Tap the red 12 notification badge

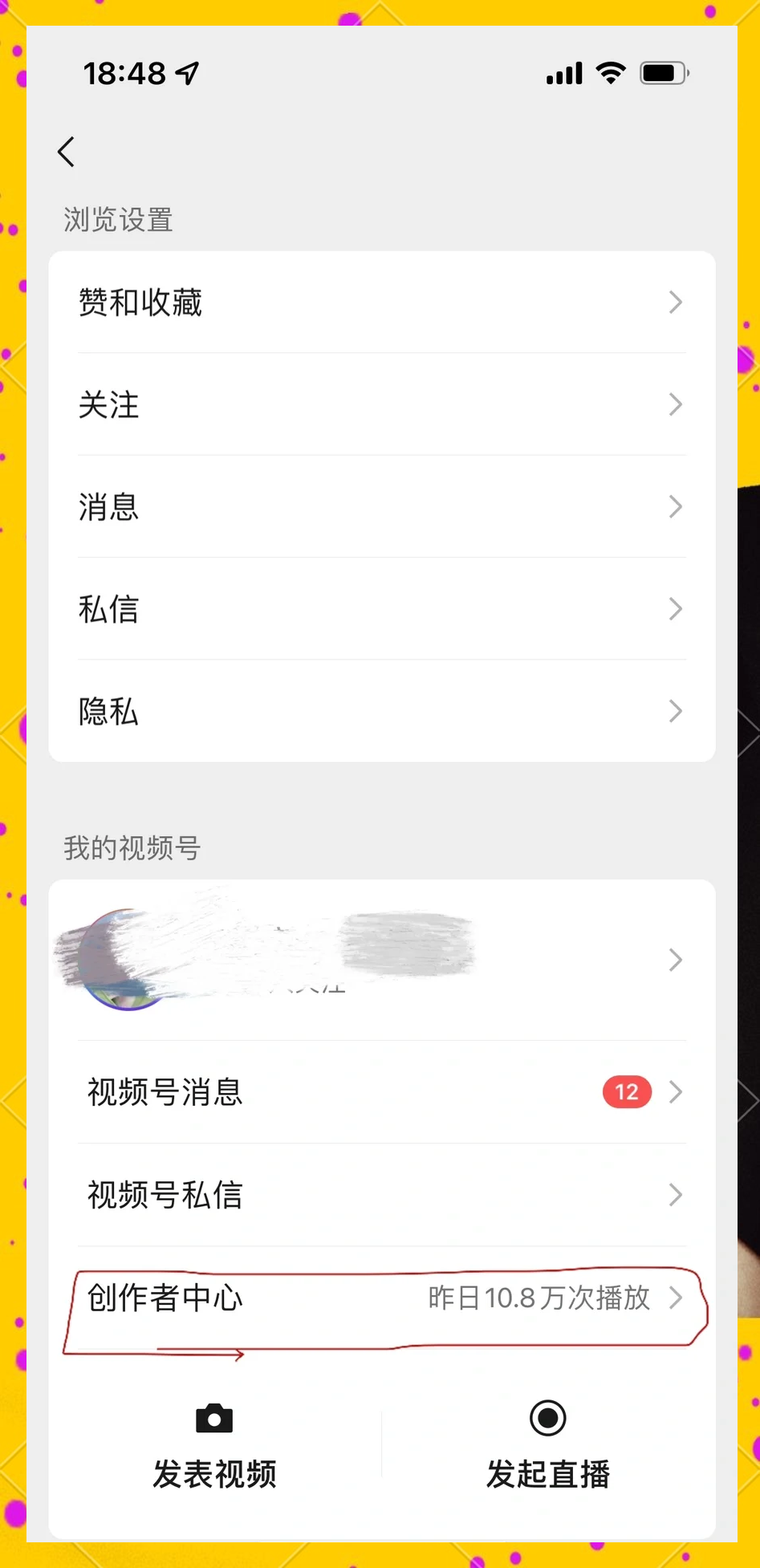pyautogui.click(x=627, y=1091)
